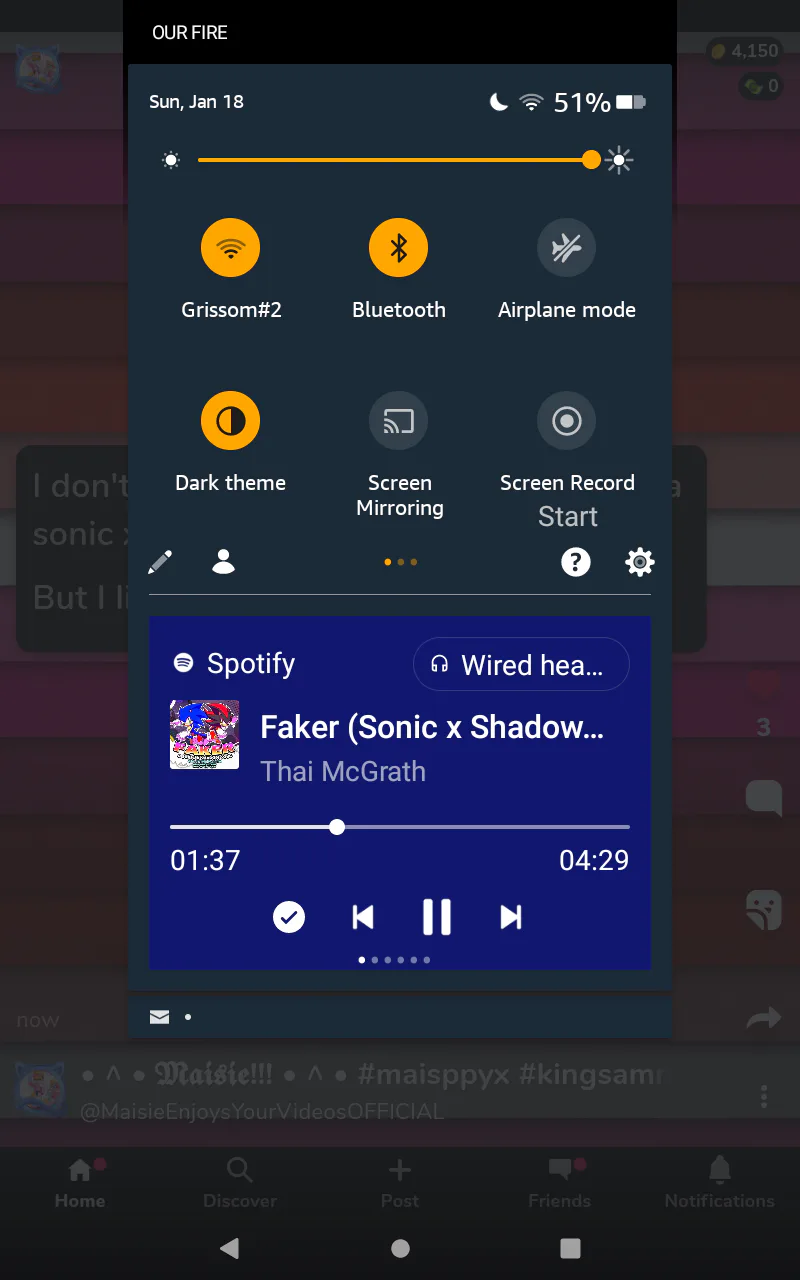Tap the checkmark saved icon in Spotify
Image resolution: width=800 pixels, height=1280 pixels.
pyautogui.click(x=289, y=917)
